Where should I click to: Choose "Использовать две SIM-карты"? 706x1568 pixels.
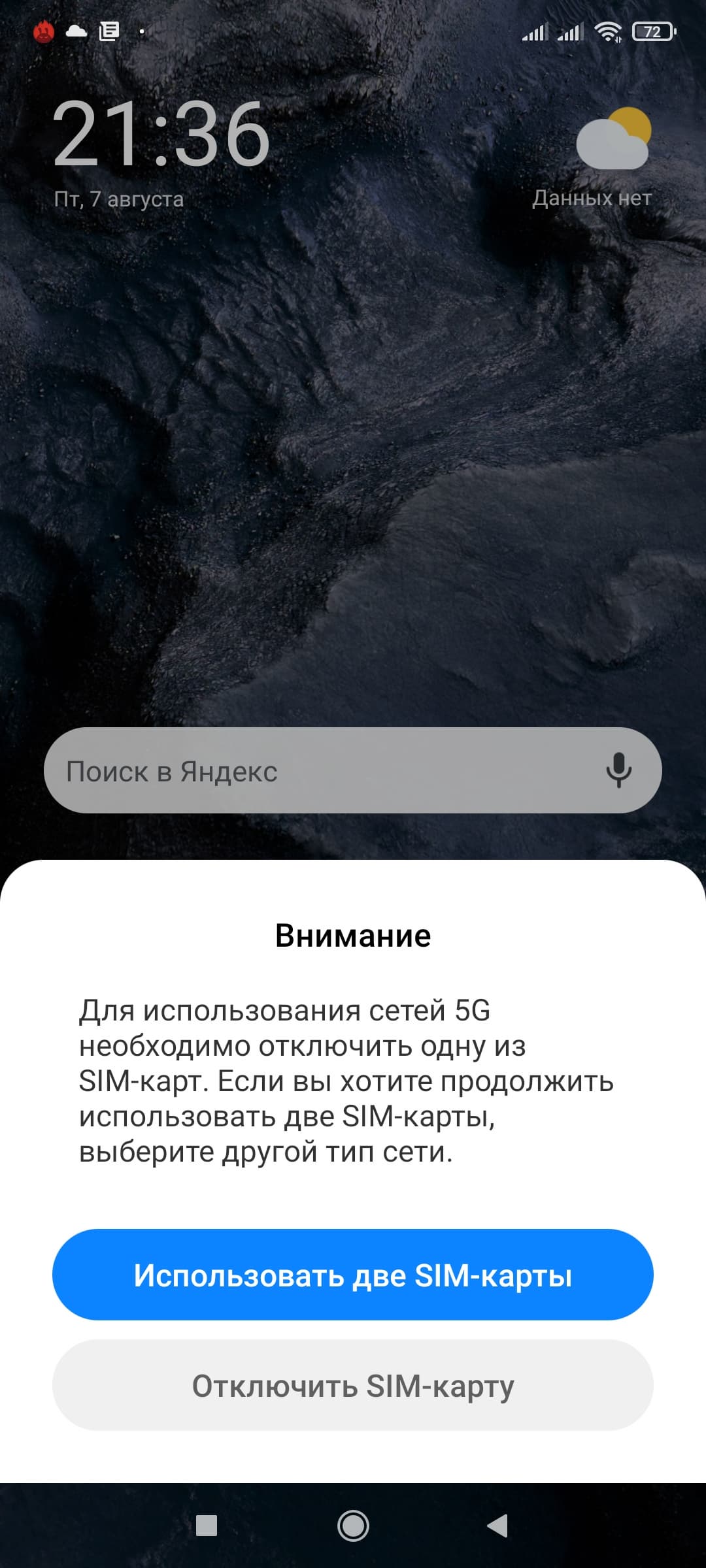353,1275
